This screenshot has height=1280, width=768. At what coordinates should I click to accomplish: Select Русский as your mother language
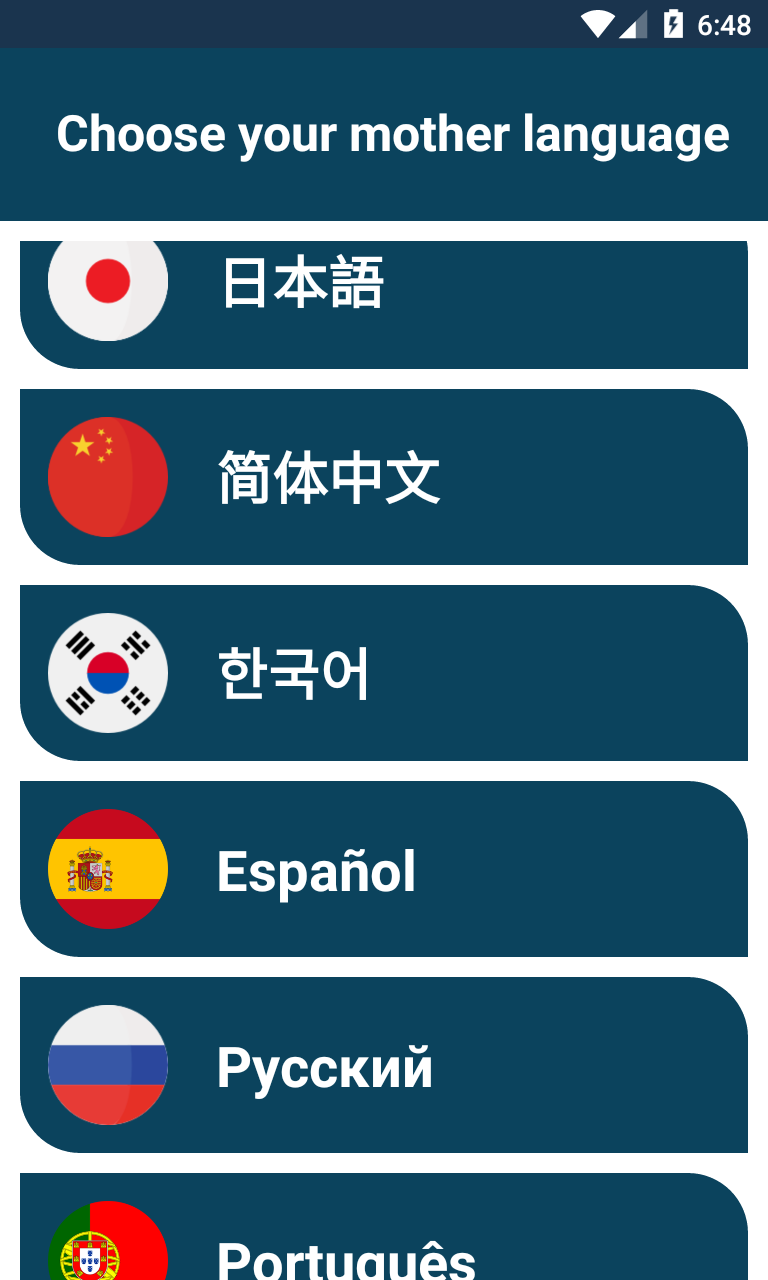click(384, 1064)
